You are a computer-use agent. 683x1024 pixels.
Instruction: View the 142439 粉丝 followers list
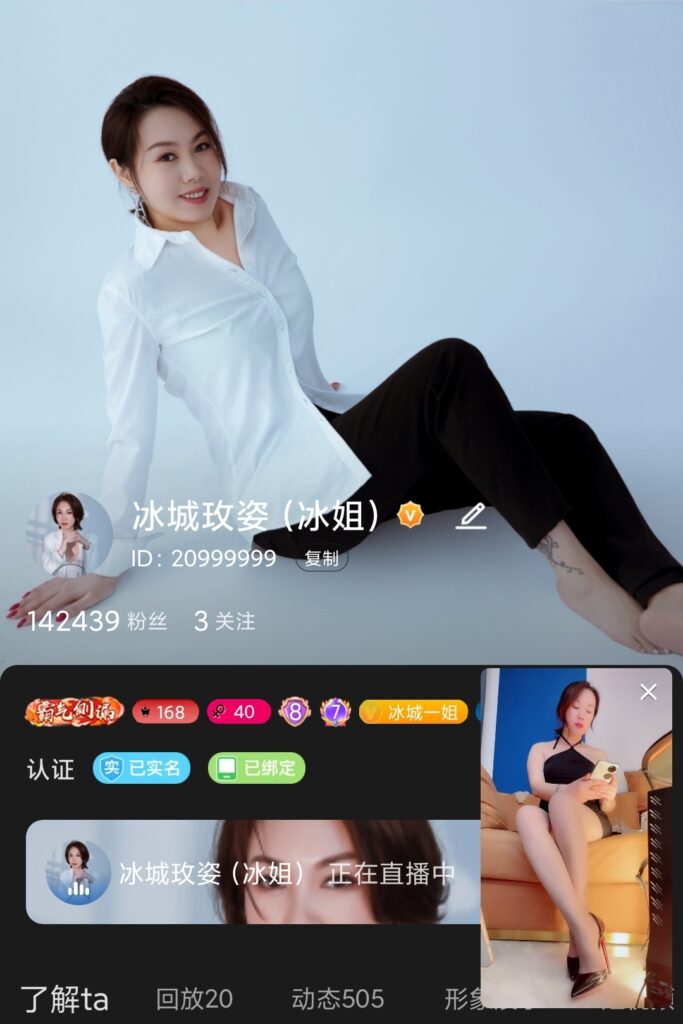[97, 621]
